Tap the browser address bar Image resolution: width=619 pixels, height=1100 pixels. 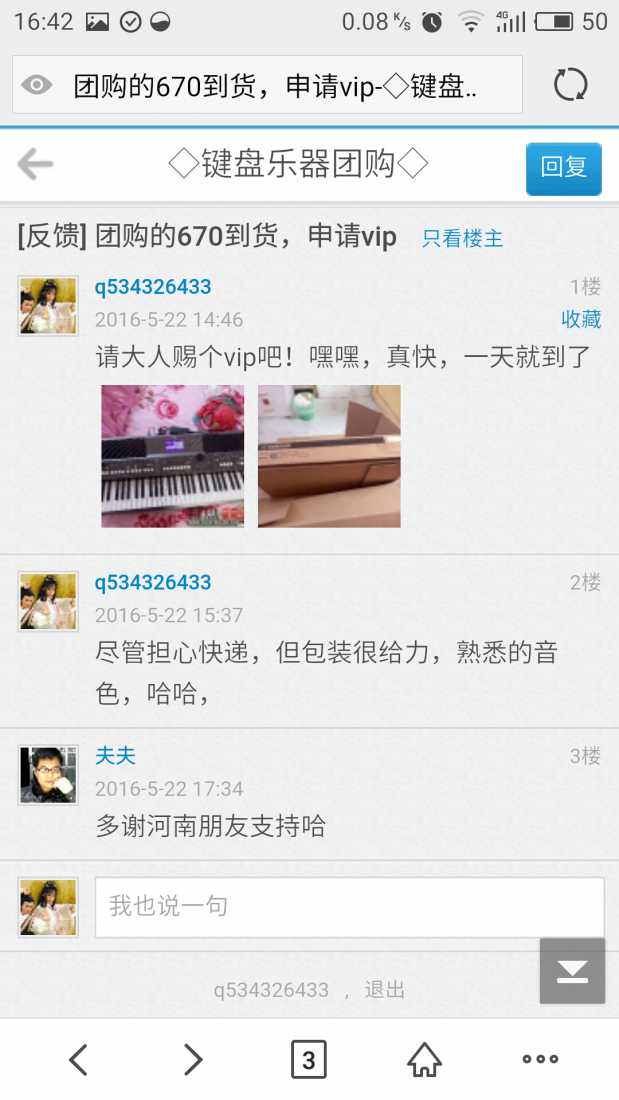point(270,85)
